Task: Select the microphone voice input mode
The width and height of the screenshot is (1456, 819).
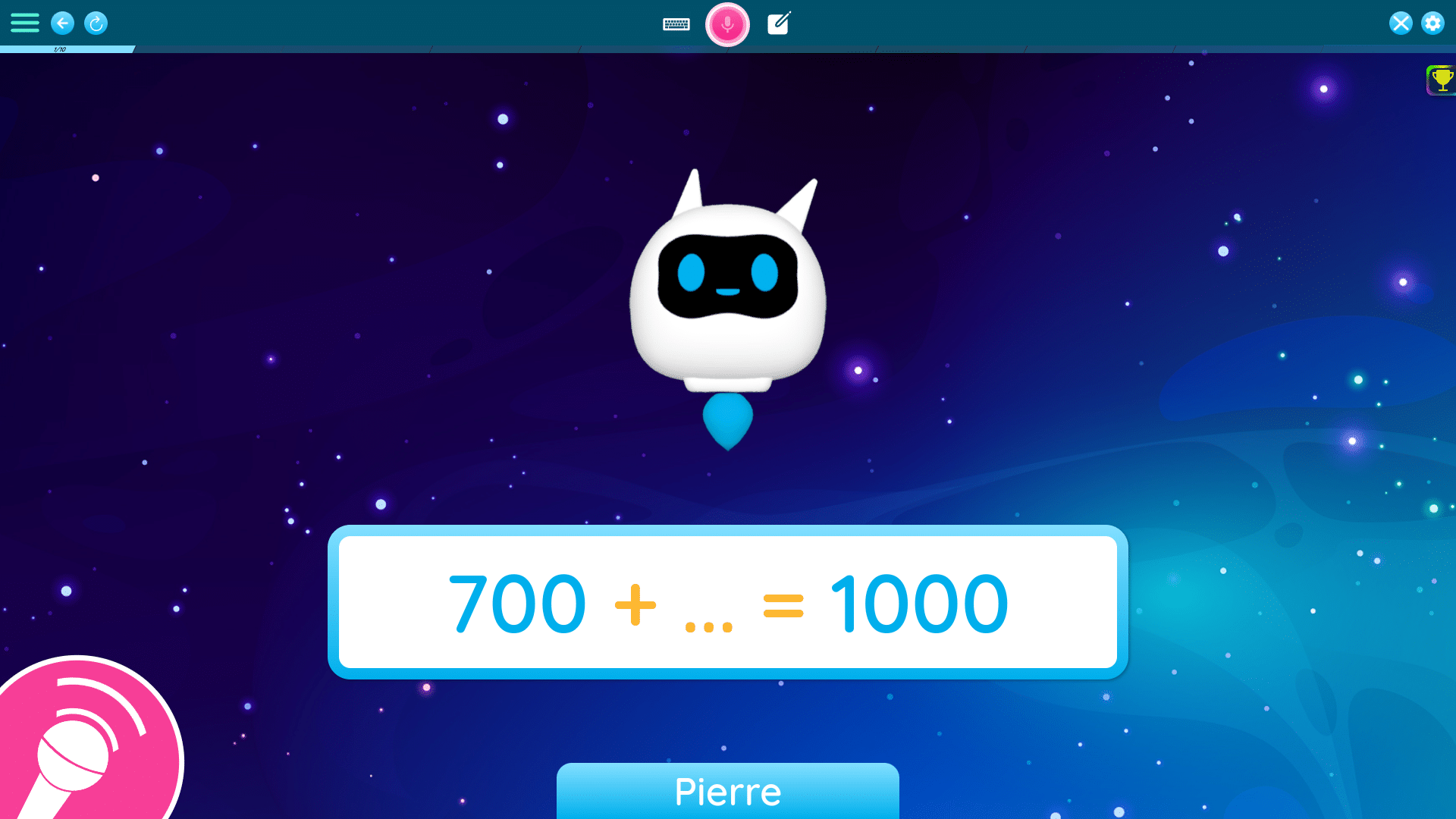Action: tap(727, 24)
